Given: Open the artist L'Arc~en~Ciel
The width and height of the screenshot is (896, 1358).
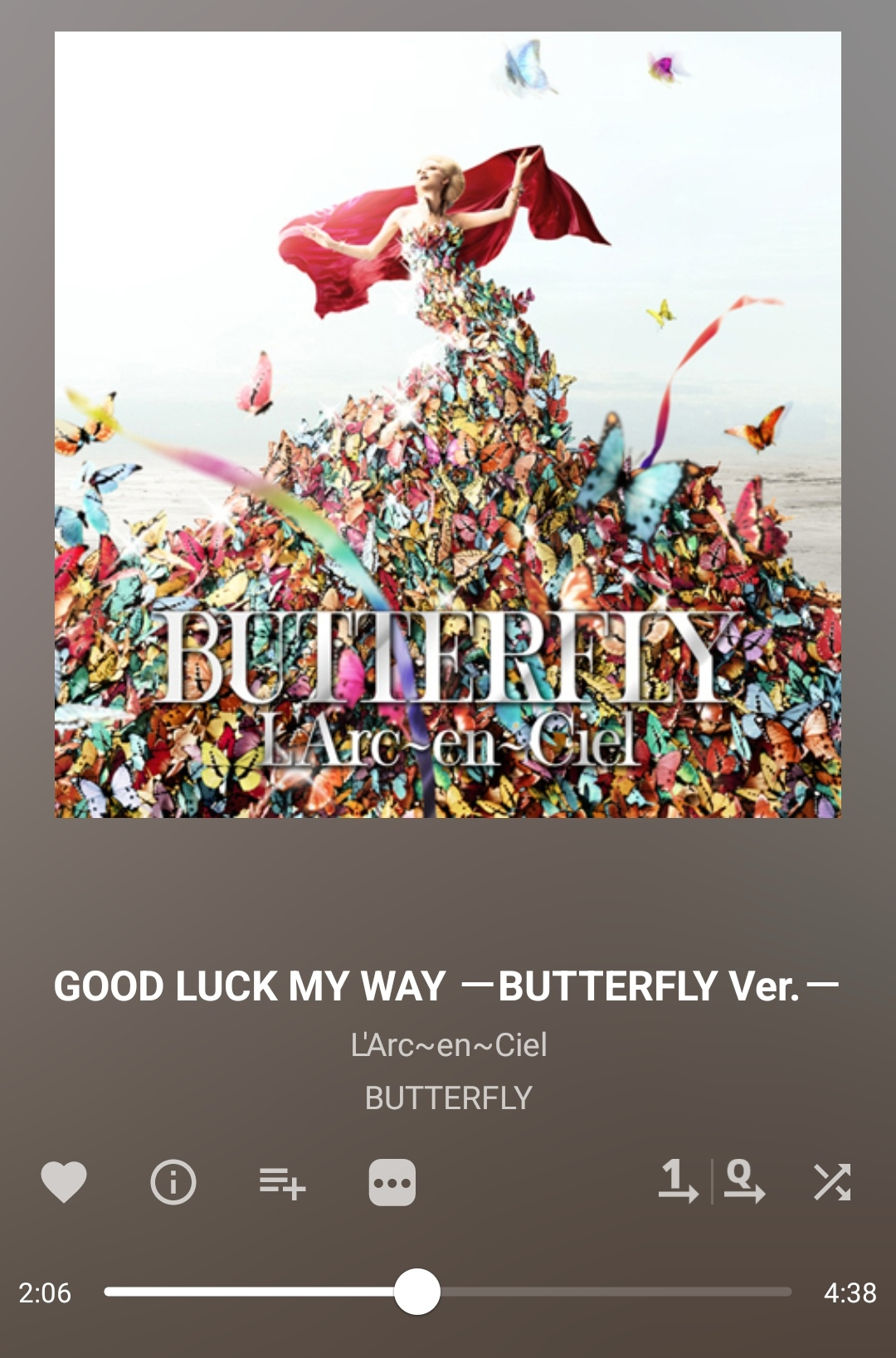Looking at the screenshot, I should point(449,1045).
